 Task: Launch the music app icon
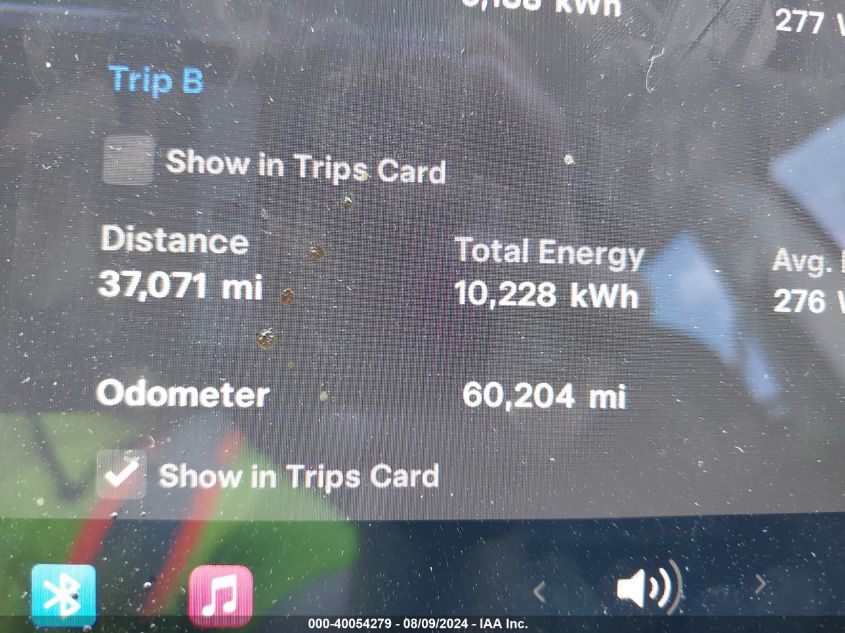click(x=220, y=597)
